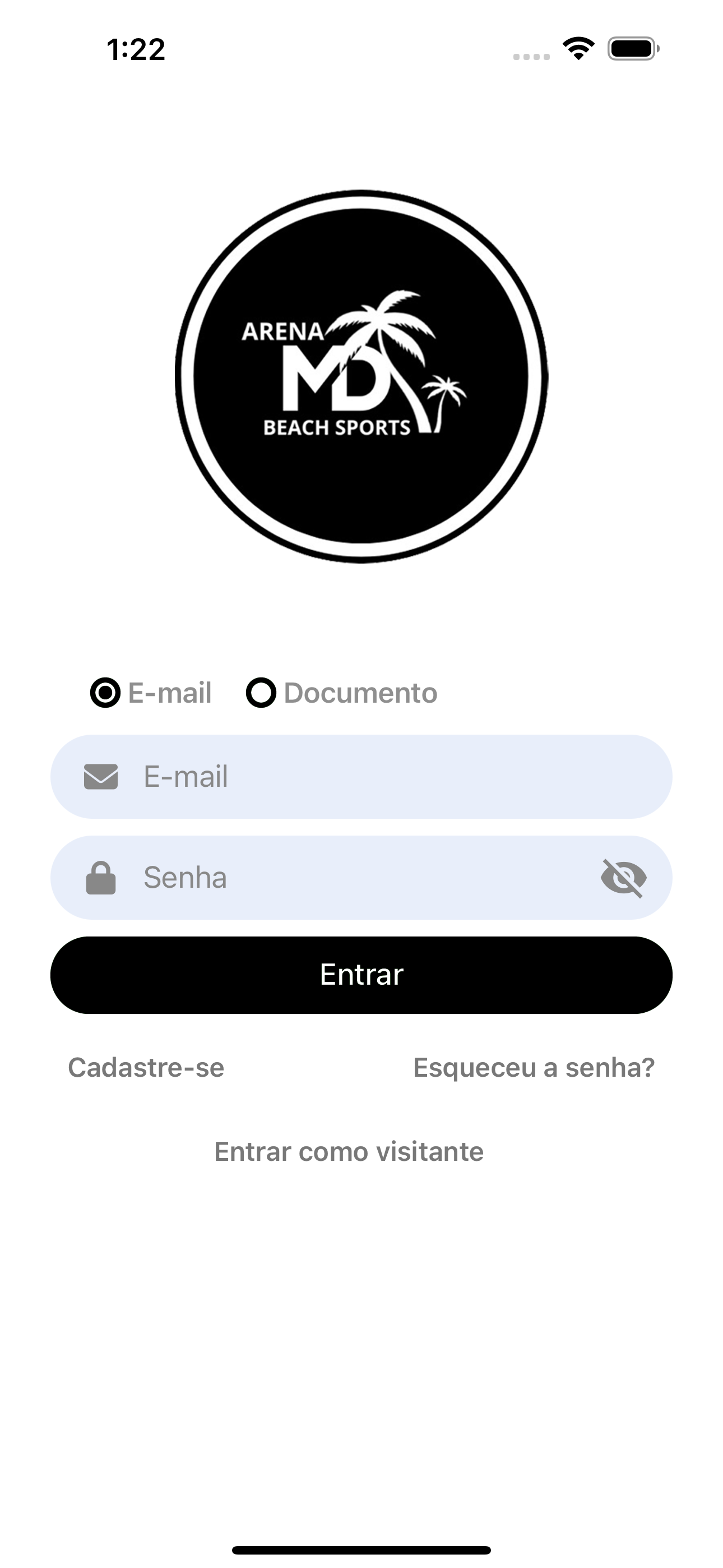Focus the E-mail input field
Image resolution: width=723 pixels, height=1568 pixels.
[361, 777]
